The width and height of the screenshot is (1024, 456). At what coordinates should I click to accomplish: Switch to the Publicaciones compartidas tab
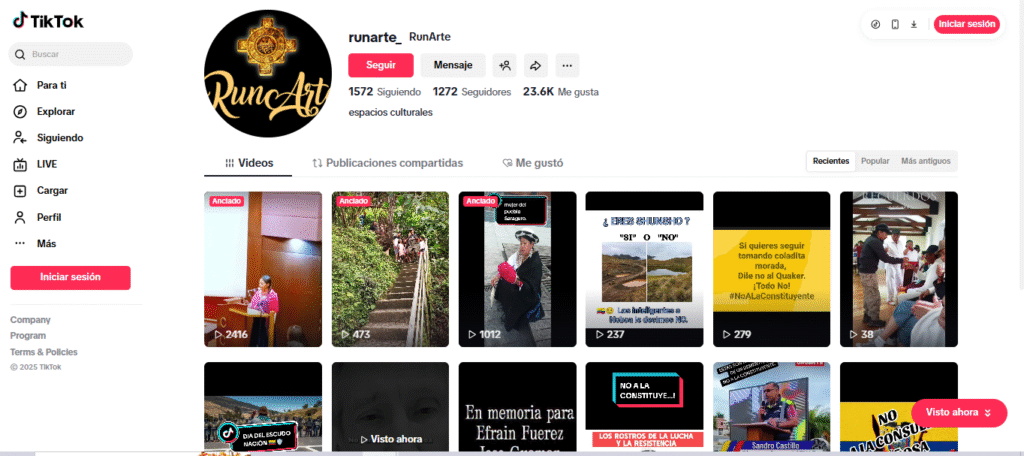click(x=387, y=162)
